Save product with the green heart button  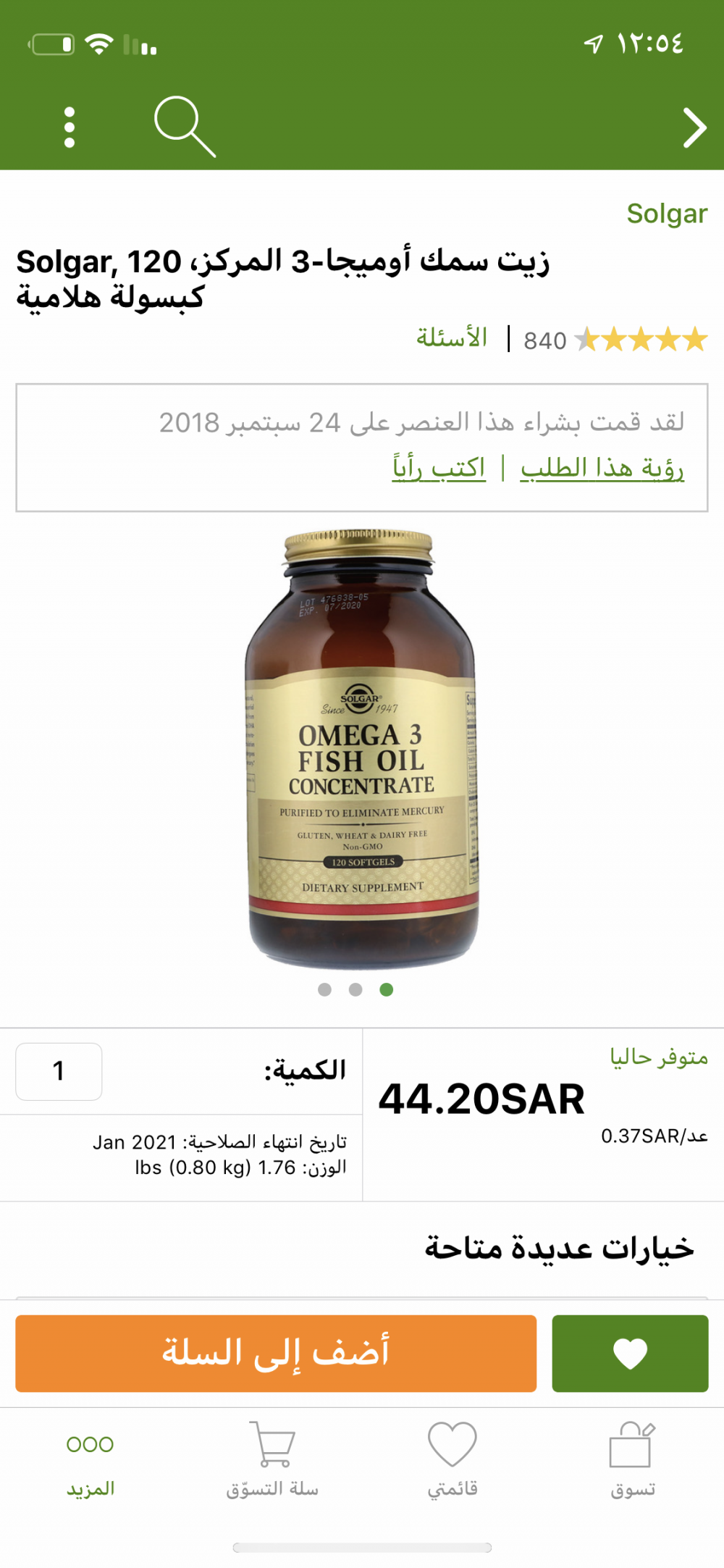(x=630, y=1353)
